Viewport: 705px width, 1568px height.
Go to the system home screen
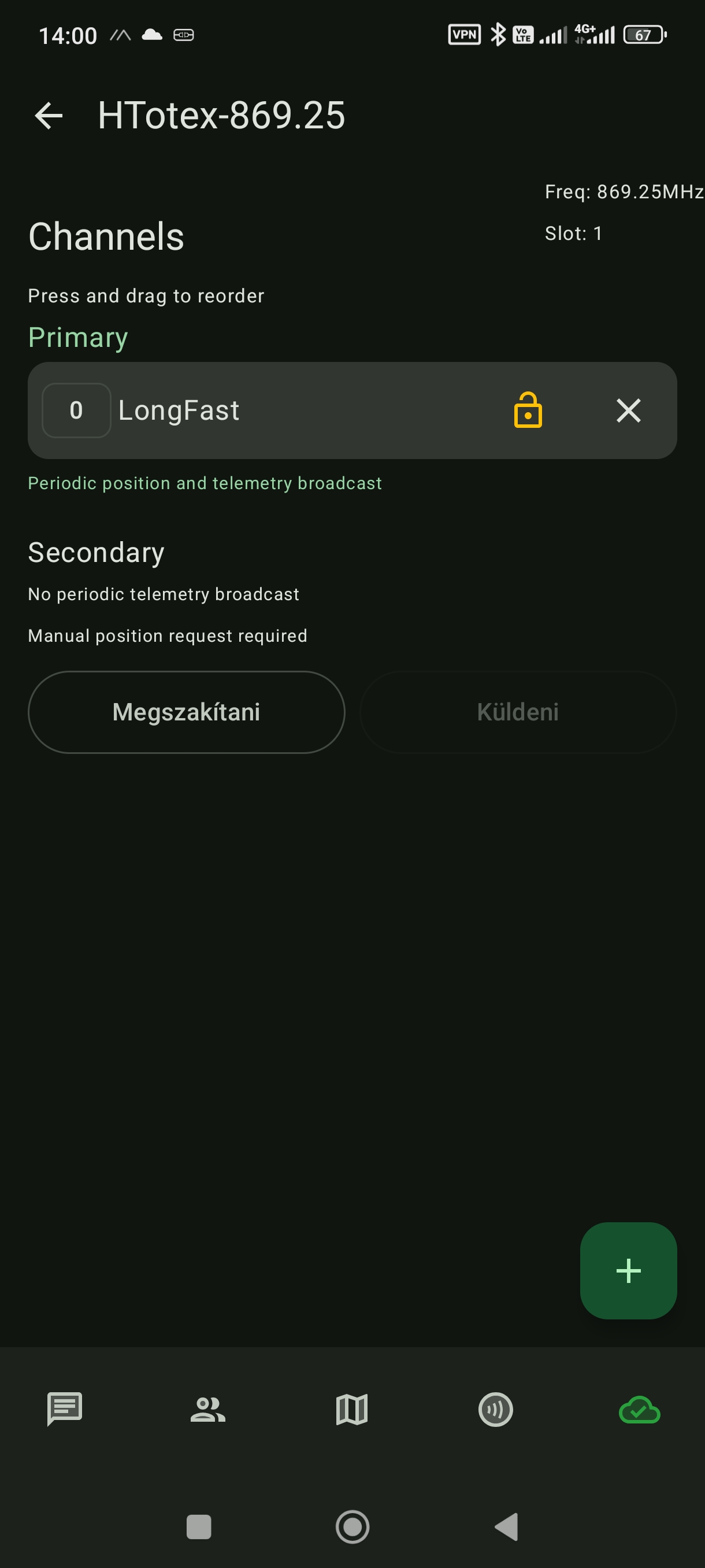352,1526
